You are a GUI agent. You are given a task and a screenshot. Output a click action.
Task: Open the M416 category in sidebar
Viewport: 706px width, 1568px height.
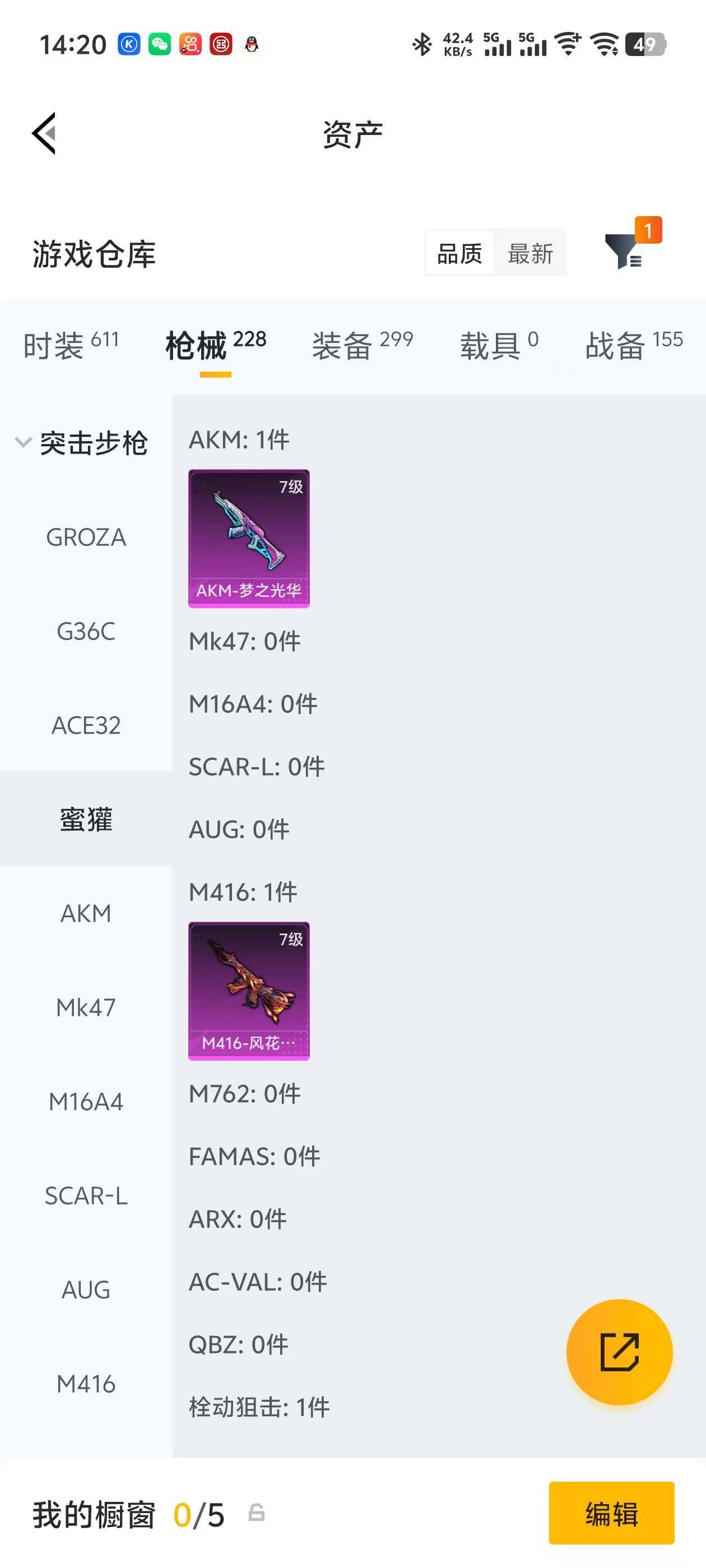86,1384
